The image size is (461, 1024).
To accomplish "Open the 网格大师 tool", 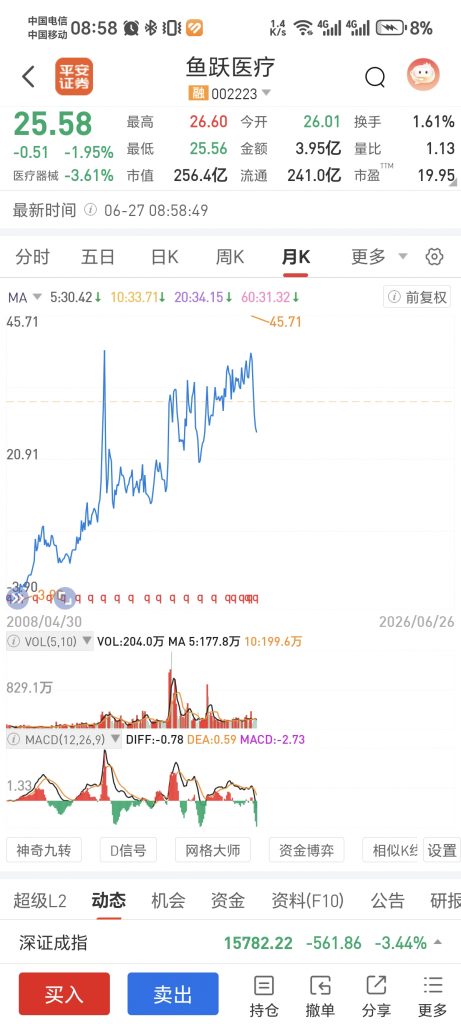I will (x=213, y=850).
